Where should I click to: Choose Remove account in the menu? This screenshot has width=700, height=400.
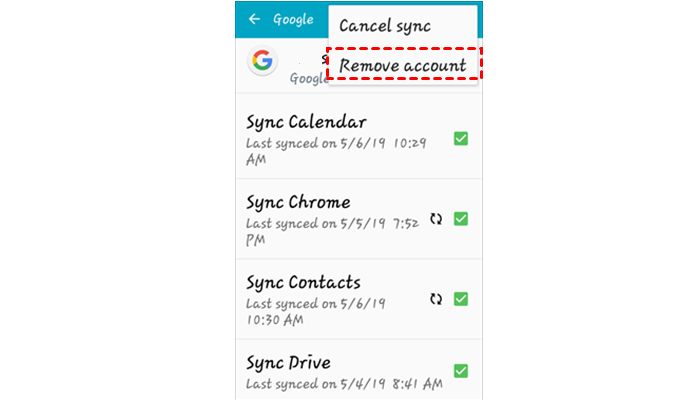tap(402, 66)
